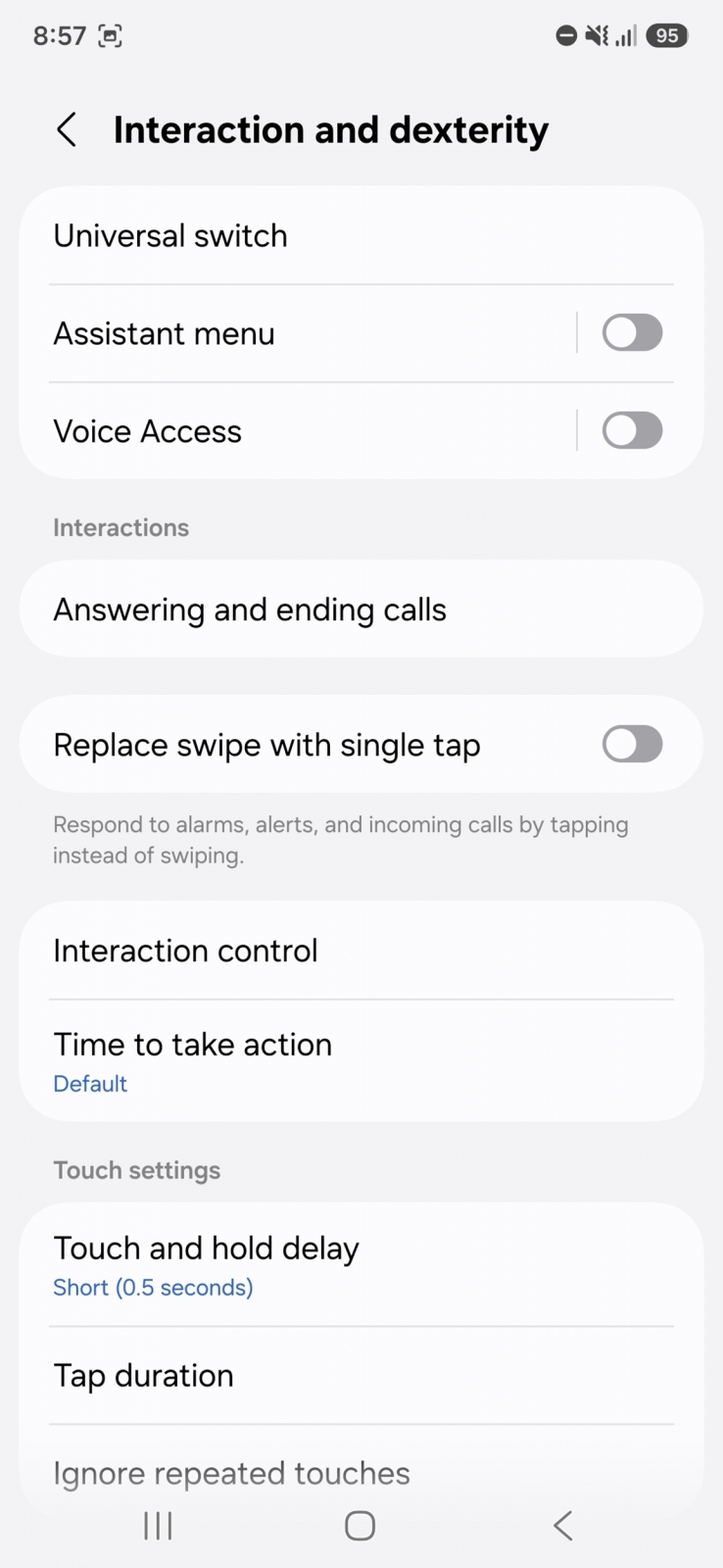Go back using the header arrow

point(67,129)
